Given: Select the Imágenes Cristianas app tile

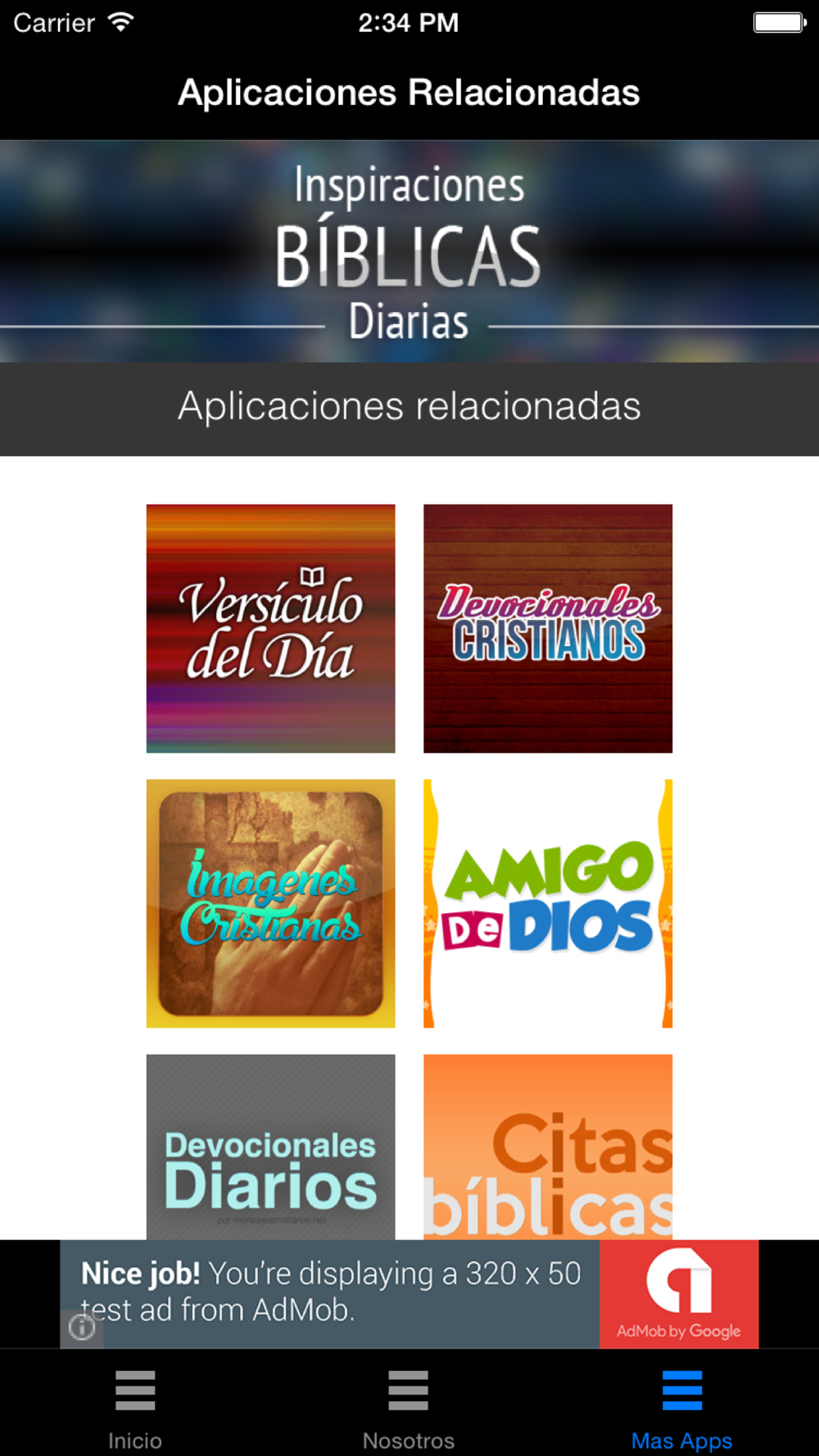Looking at the screenshot, I should [270, 903].
